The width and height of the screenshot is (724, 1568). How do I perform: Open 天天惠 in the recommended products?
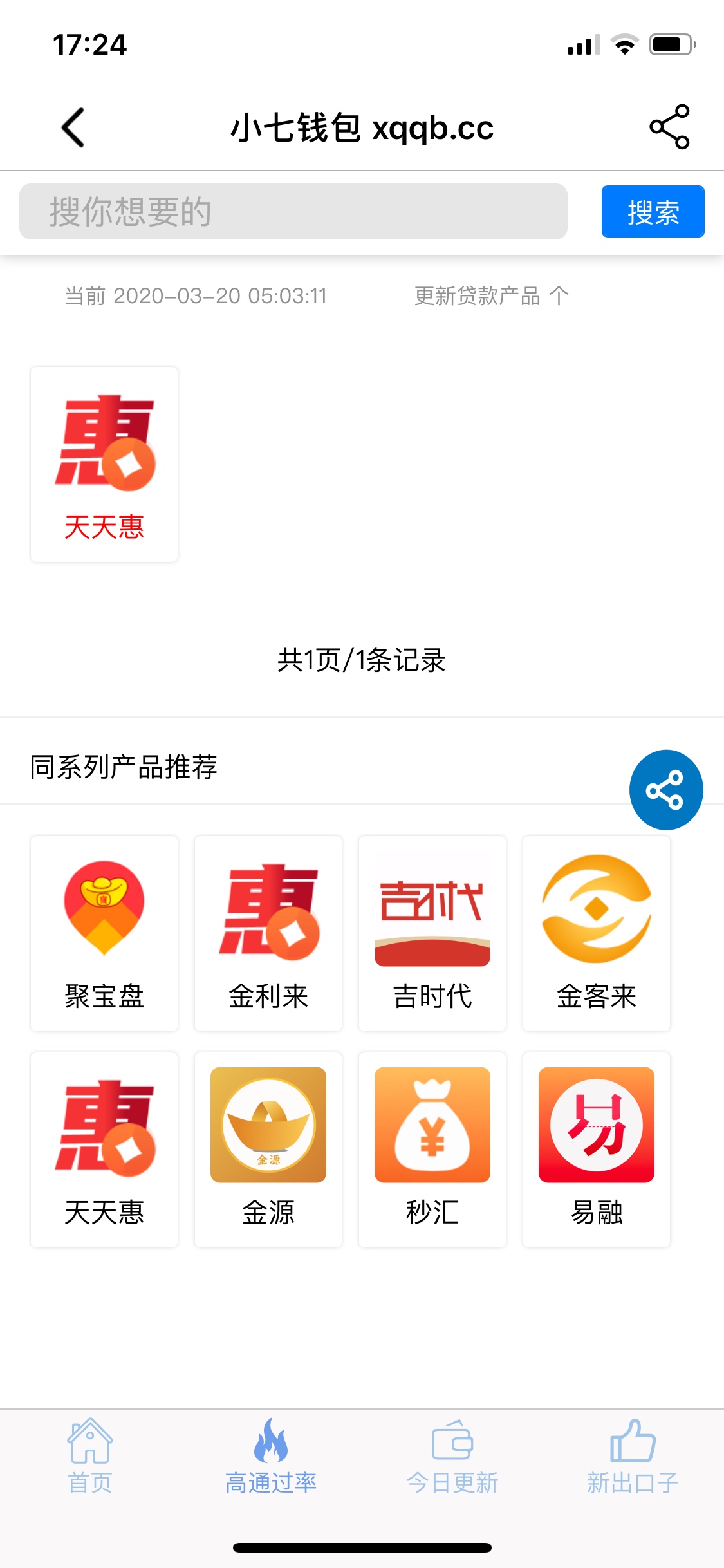[x=104, y=1150]
